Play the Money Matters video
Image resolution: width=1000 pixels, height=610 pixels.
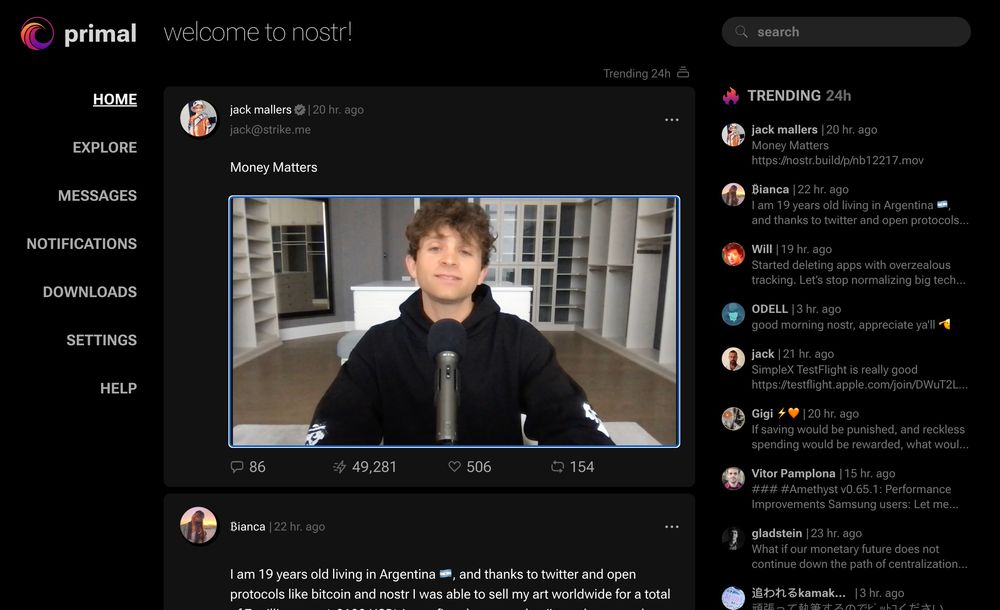click(x=454, y=321)
